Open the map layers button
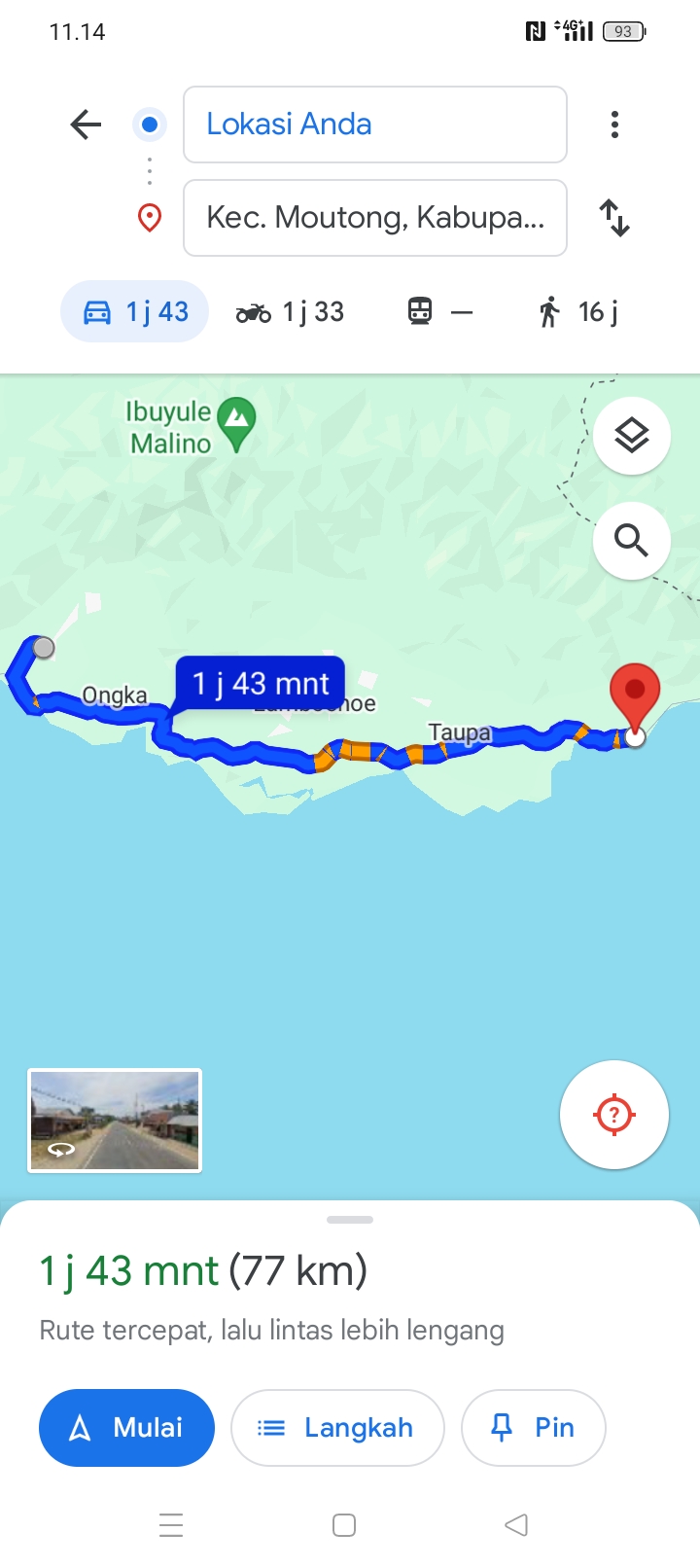This screenshot has height=1568, width=700. click(632, 436)
